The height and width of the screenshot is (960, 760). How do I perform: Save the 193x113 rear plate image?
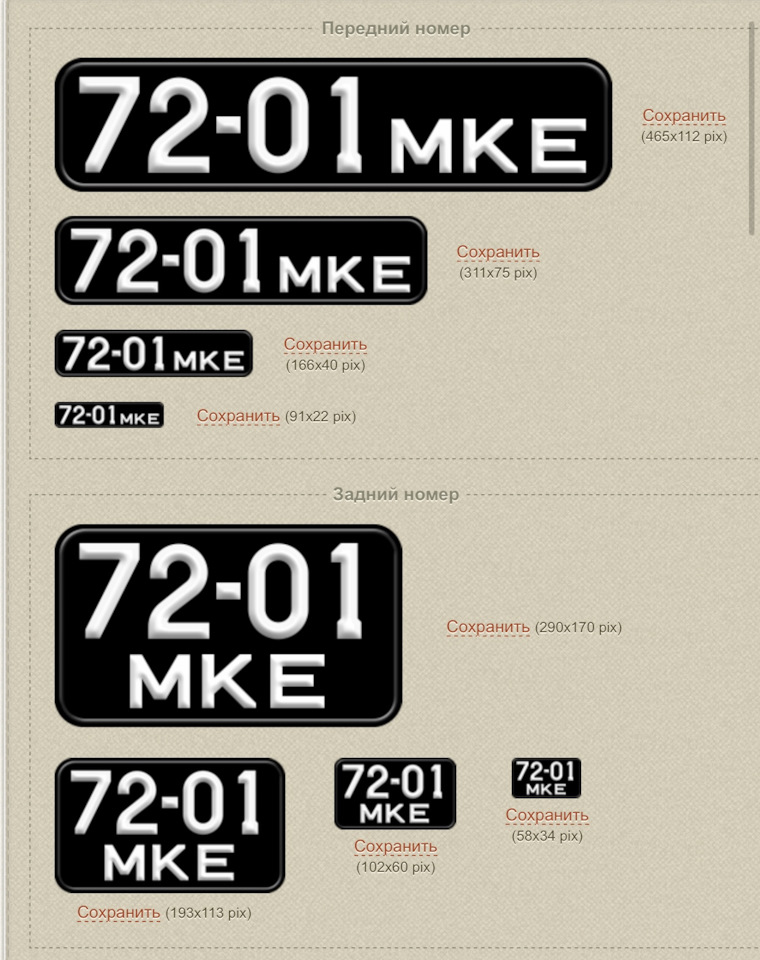118,912
